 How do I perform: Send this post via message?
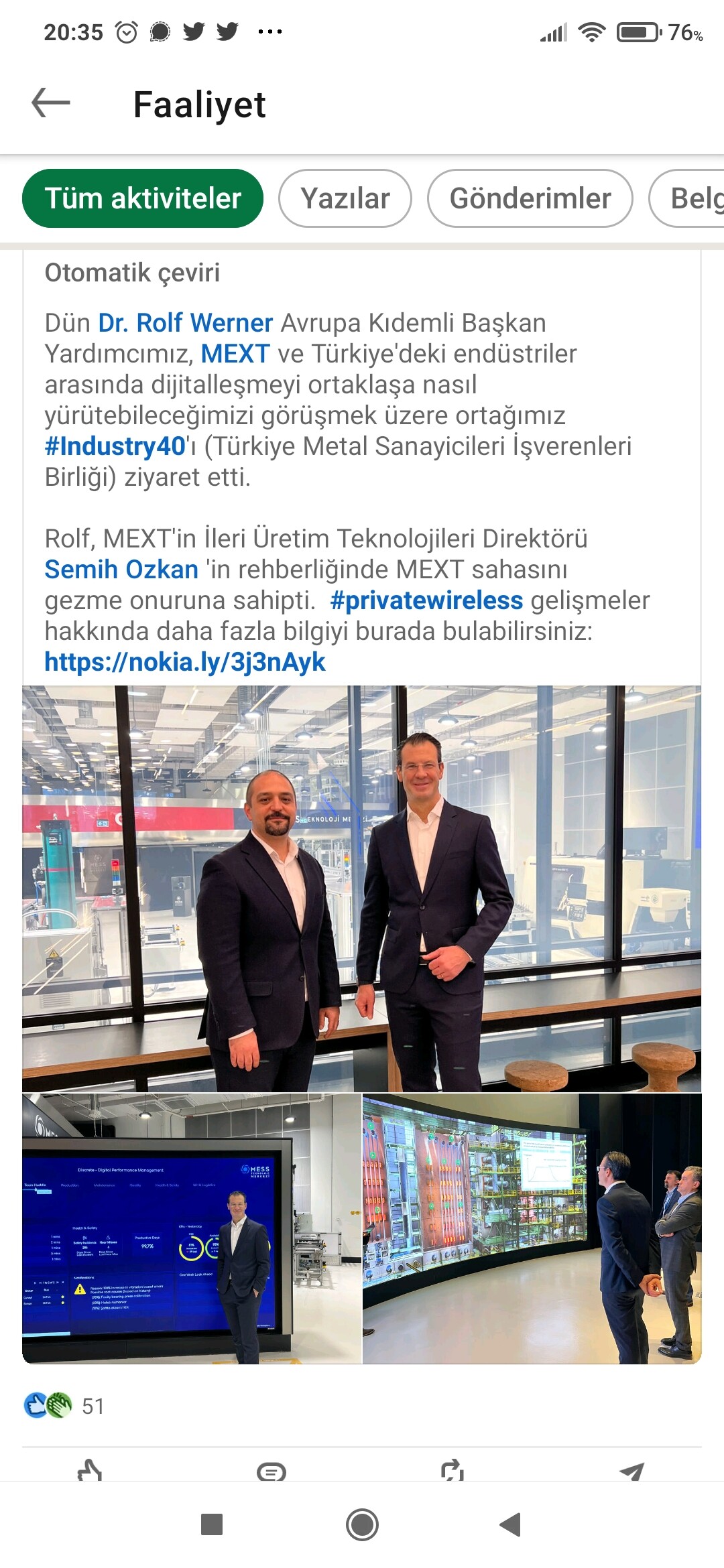pyautogui.click(x=633, y=1471)
